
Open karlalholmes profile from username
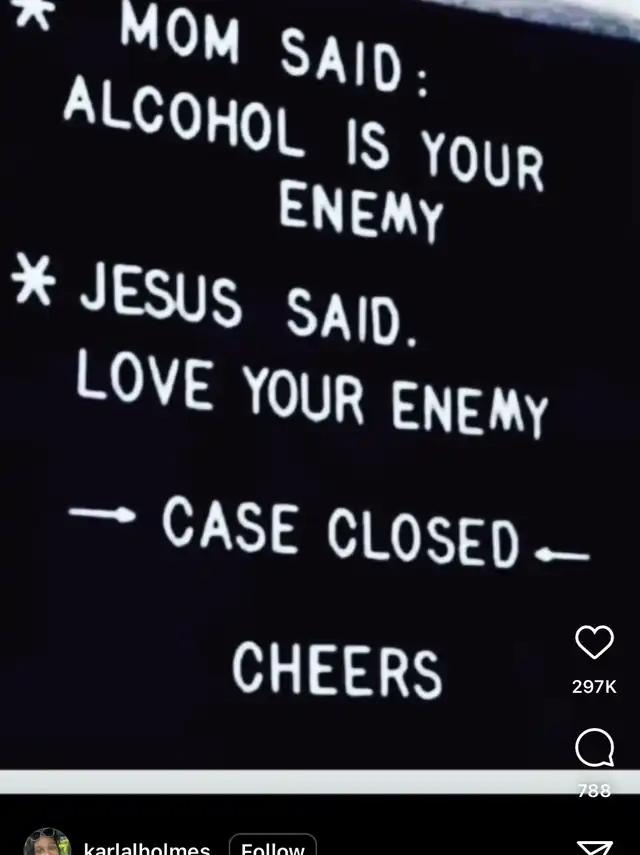point(147,848)
